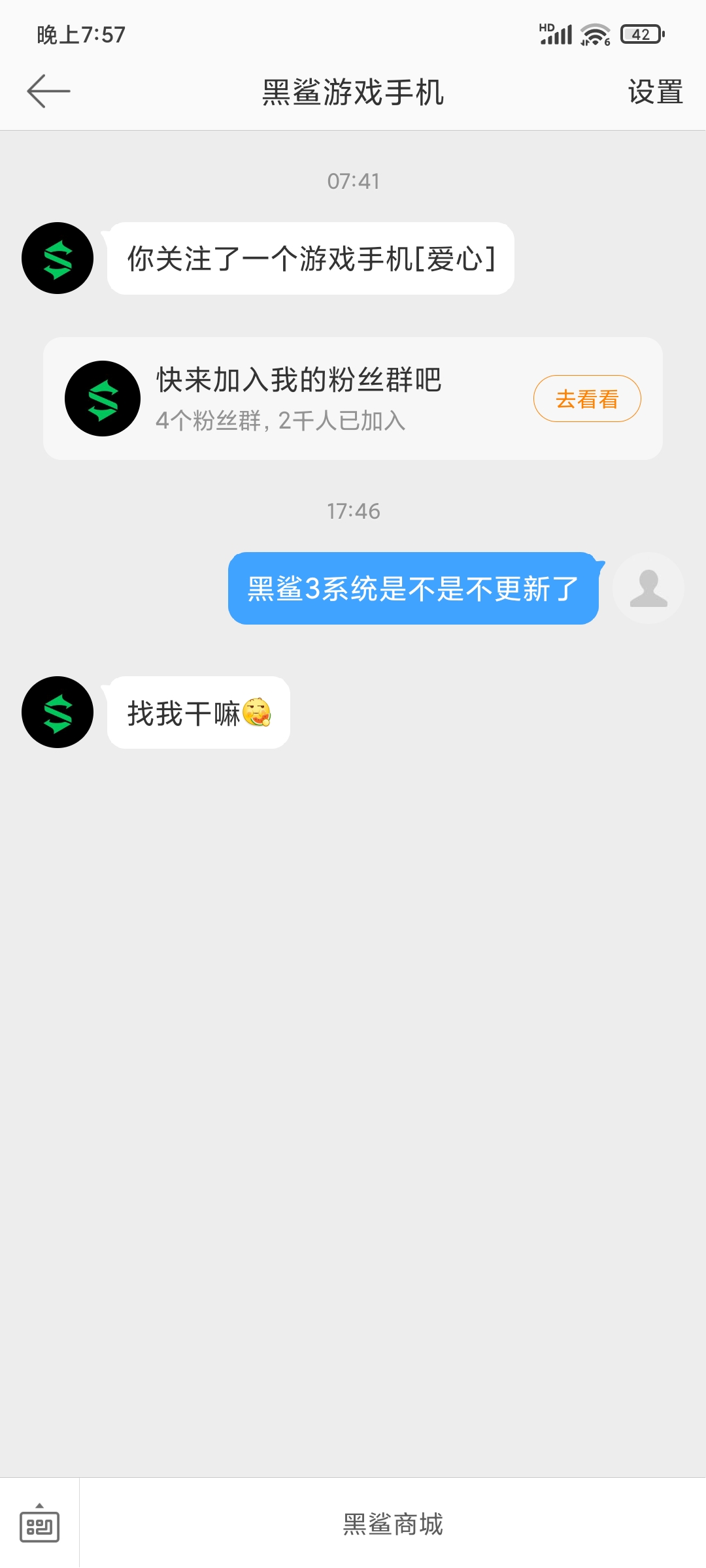Open 设置 in the top bar
This screenshot has width=706, height=1568.
tap(656, 91)
